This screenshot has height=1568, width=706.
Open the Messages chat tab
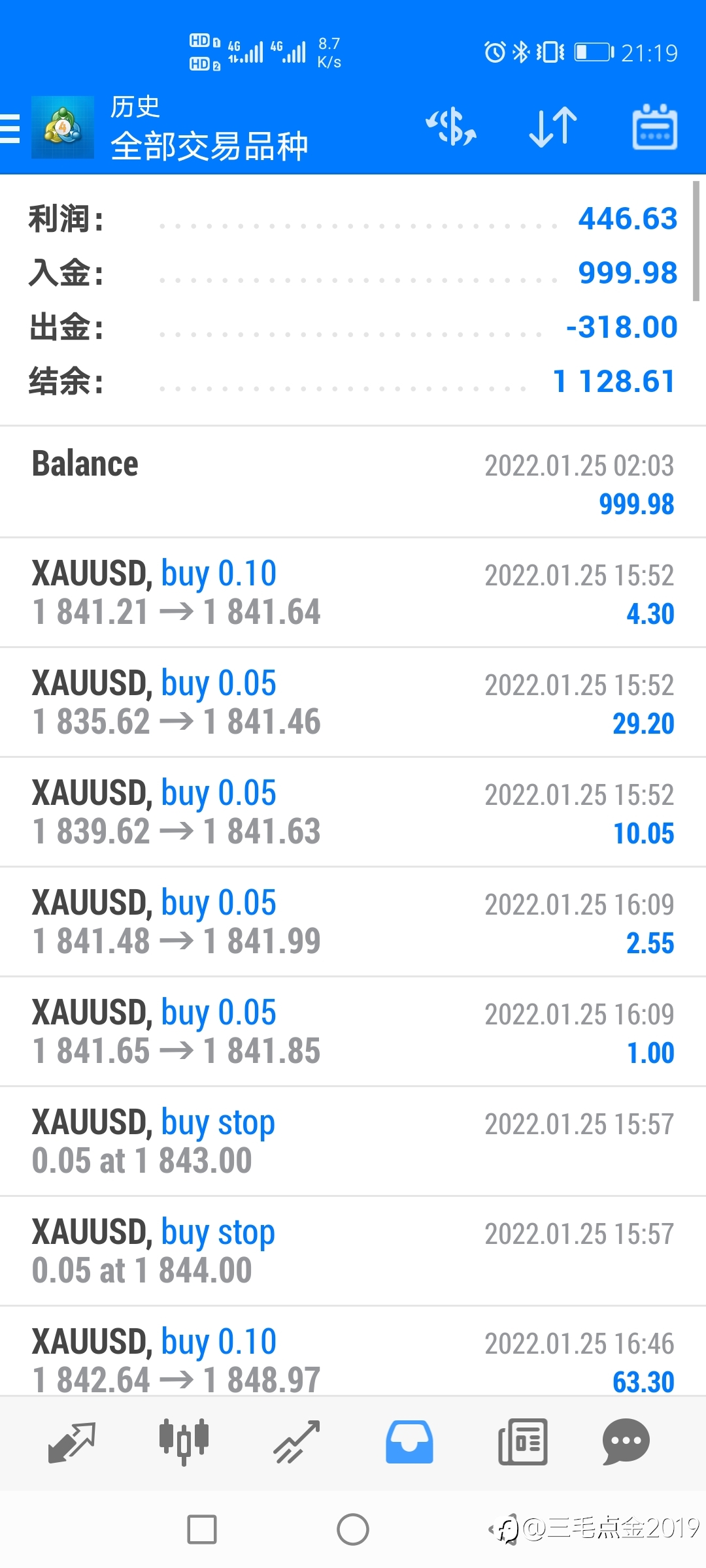(626, 1443)
